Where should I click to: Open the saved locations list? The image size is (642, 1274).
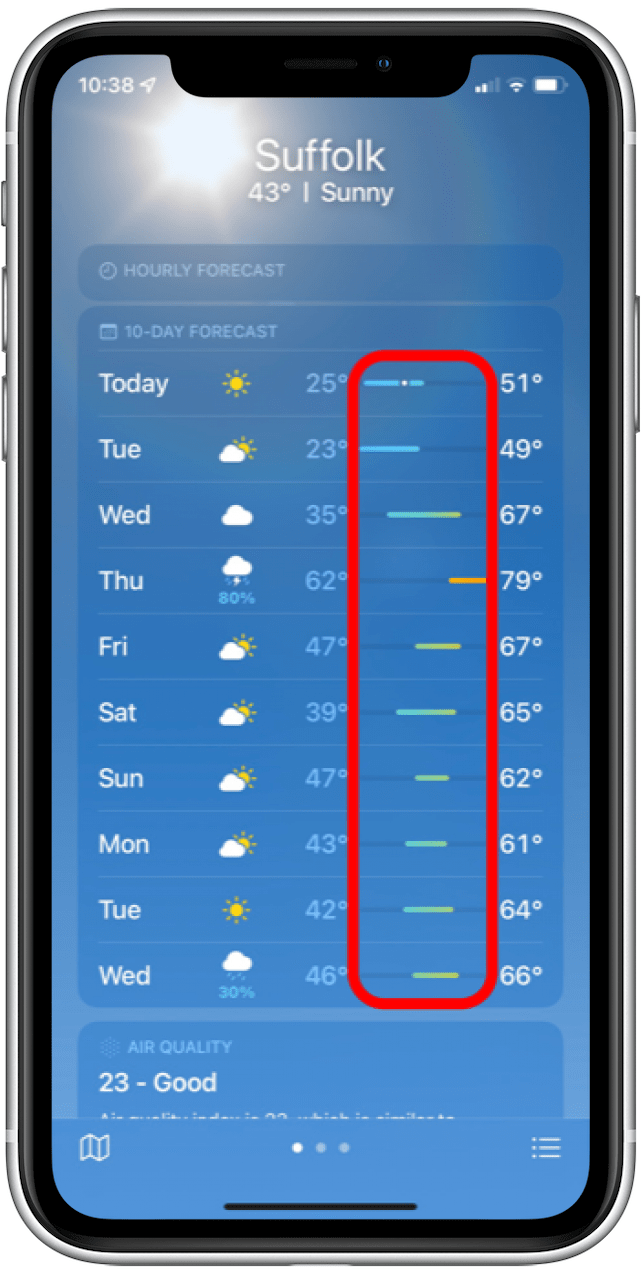click(x=545, y=1147)
